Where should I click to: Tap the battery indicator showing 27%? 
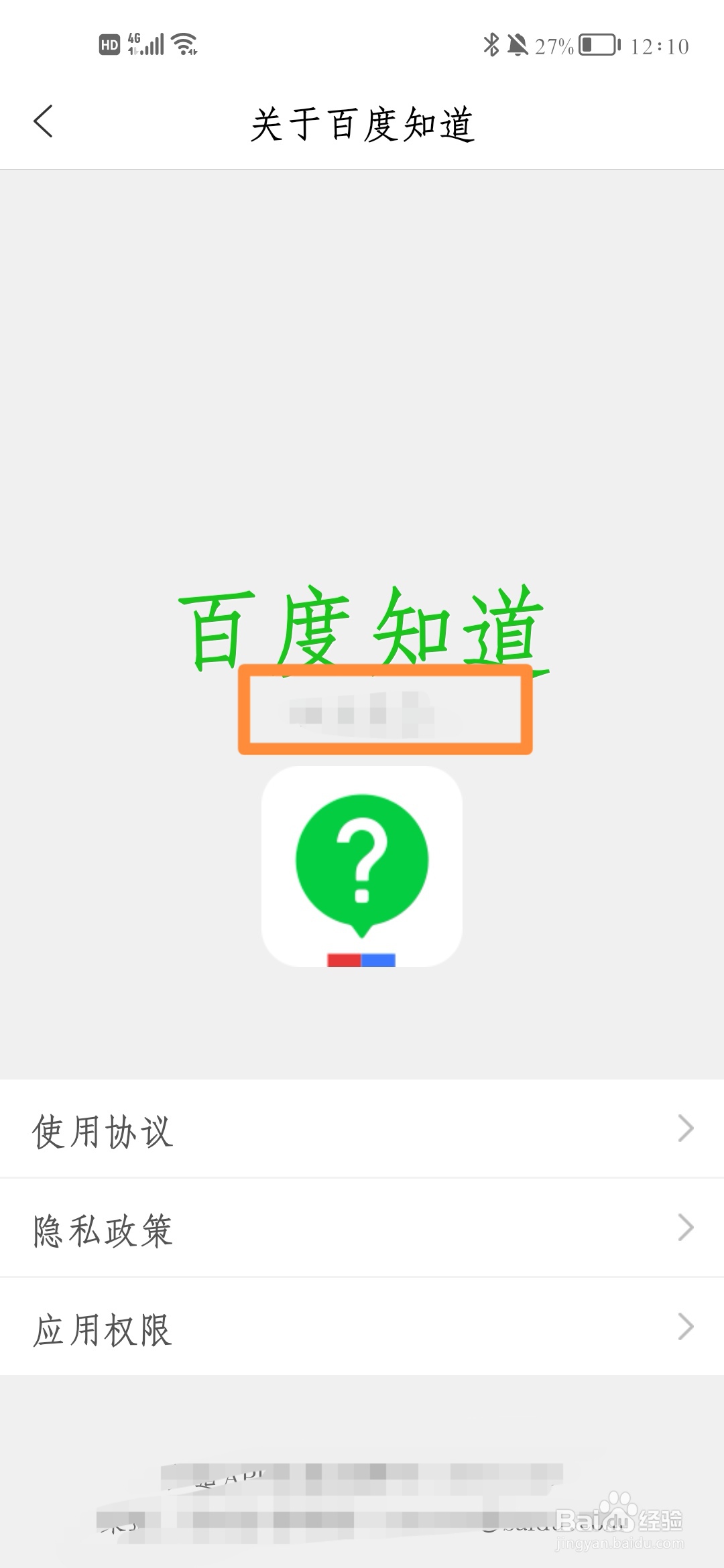tap(593, 44)
